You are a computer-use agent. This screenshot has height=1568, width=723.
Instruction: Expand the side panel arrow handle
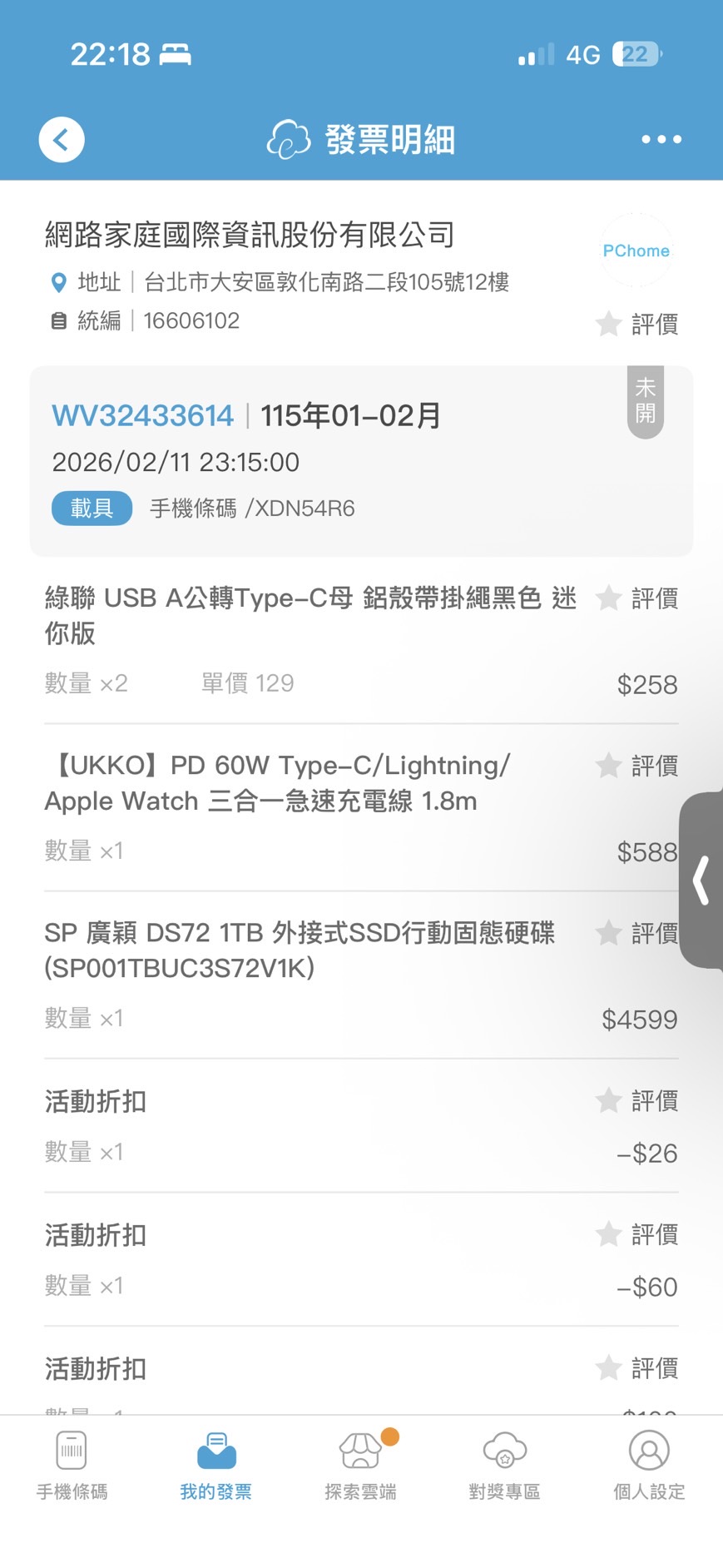click(x=702, y=881)
